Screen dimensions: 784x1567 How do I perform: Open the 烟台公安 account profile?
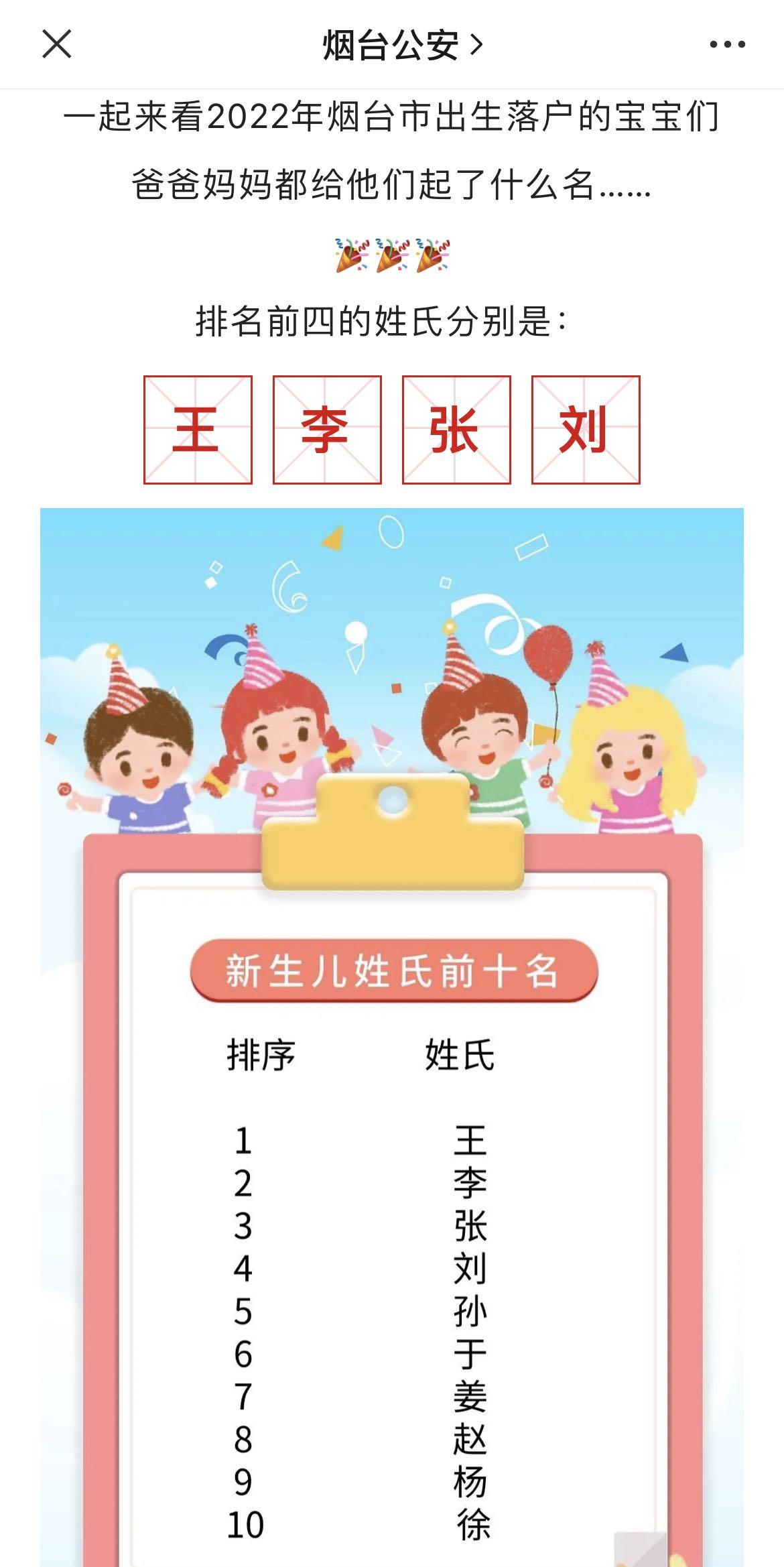402,45
